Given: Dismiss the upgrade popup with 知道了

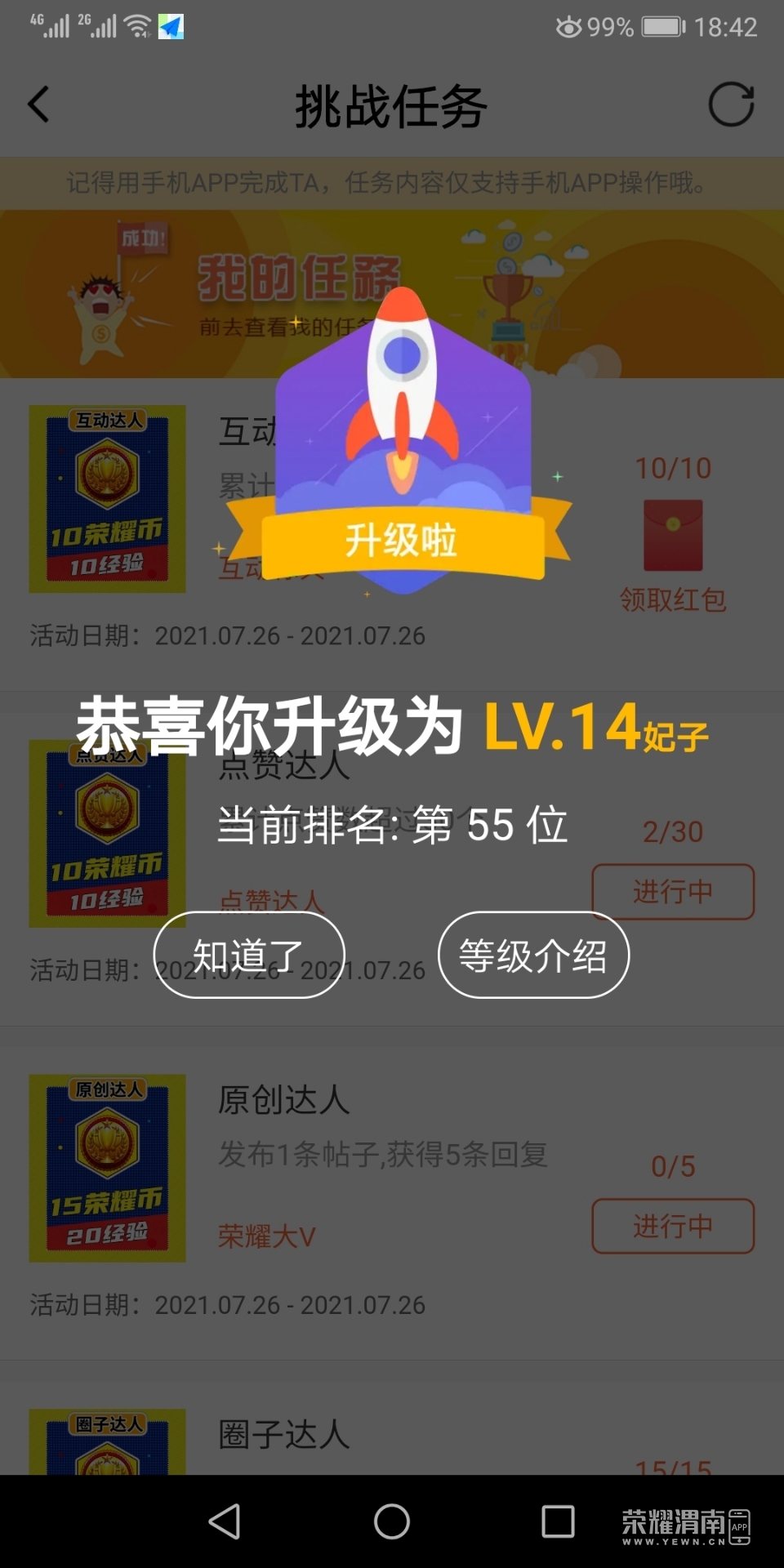Looking at the screenshot, I should pos(249,955).
